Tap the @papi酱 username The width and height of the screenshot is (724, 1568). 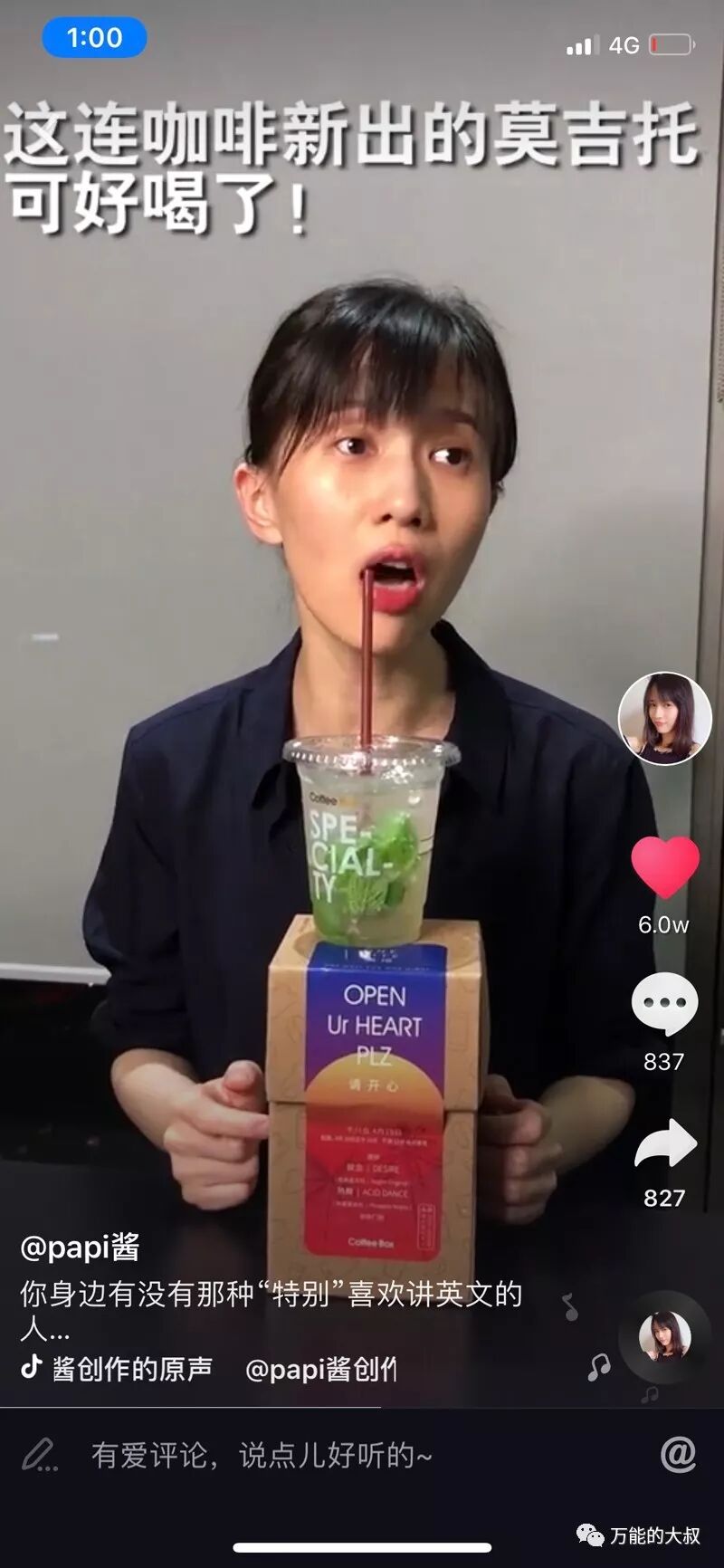coord(80,1247)
